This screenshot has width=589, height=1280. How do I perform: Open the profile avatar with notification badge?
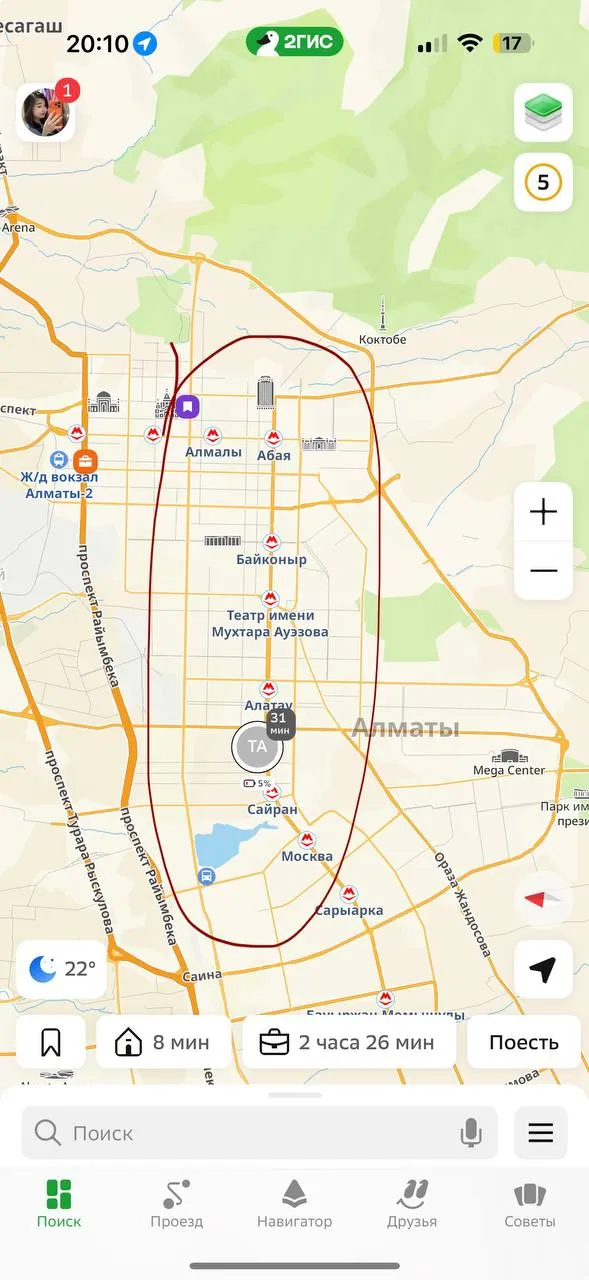[46, 111]
